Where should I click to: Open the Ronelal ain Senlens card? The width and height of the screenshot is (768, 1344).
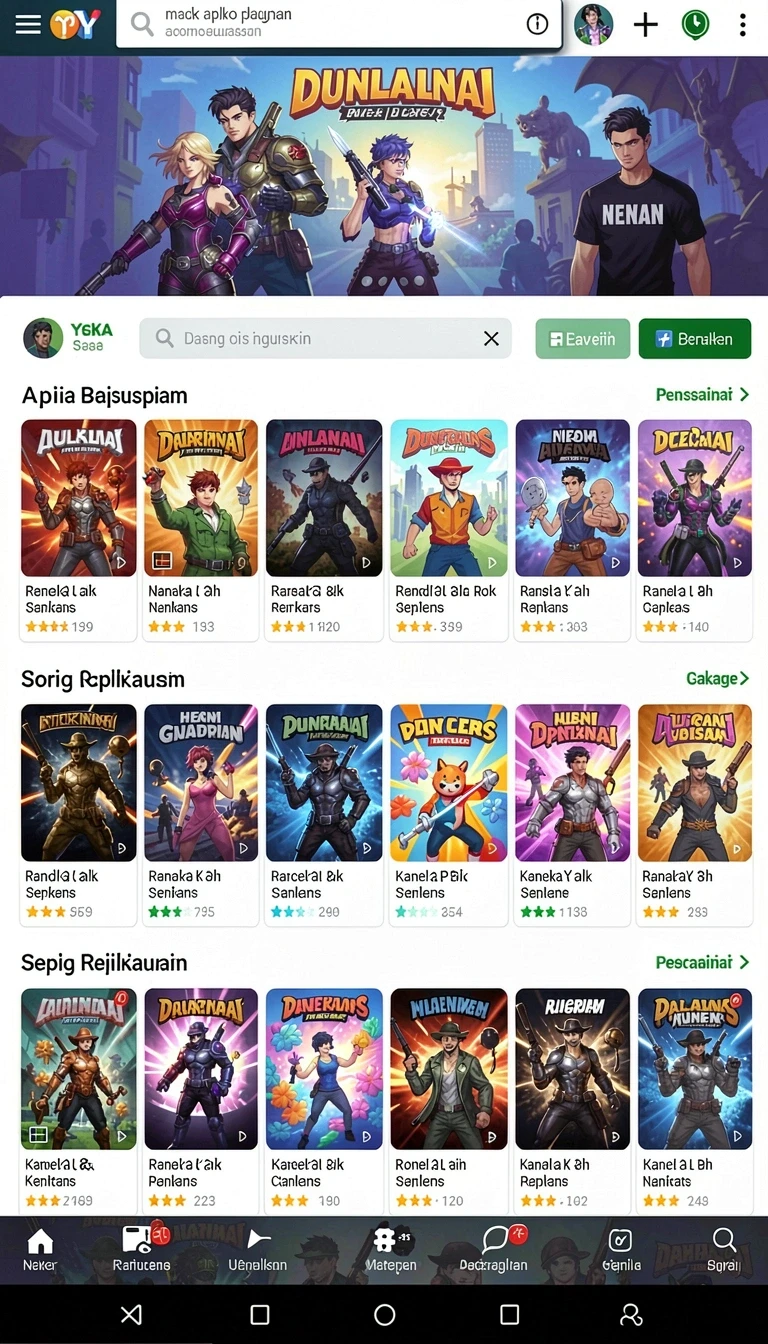click(448, 1099)
